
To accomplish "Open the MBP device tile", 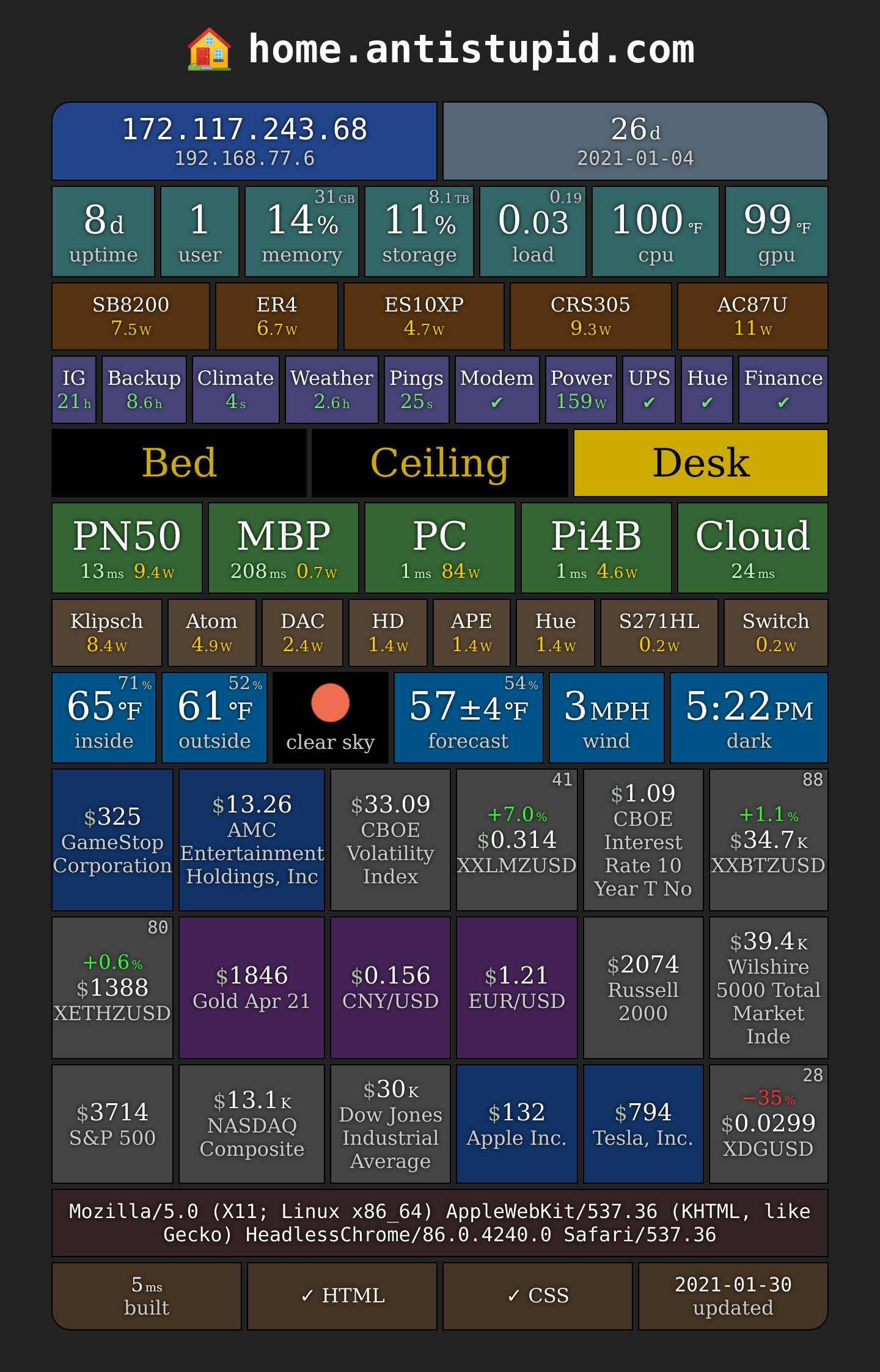I will [284, 547].
